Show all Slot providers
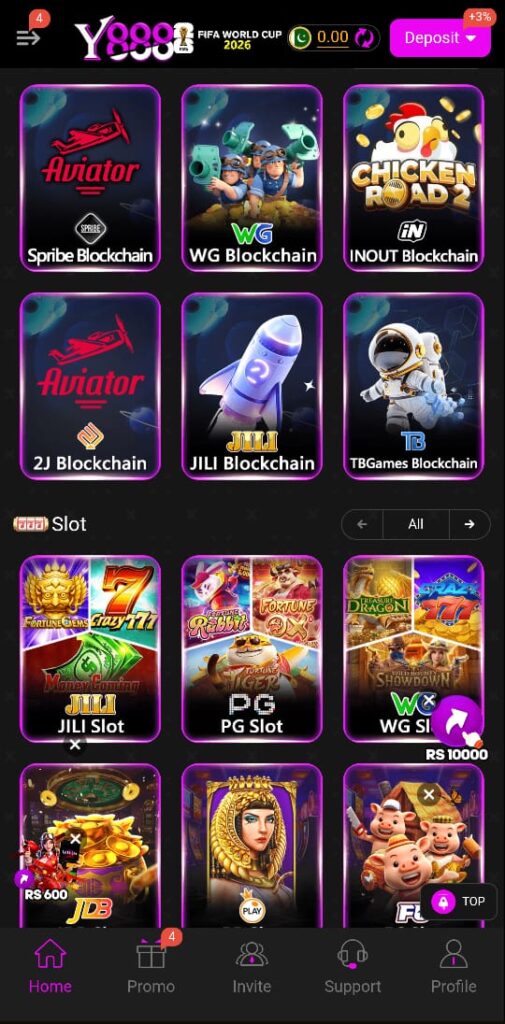 click(x=415, y=524)
